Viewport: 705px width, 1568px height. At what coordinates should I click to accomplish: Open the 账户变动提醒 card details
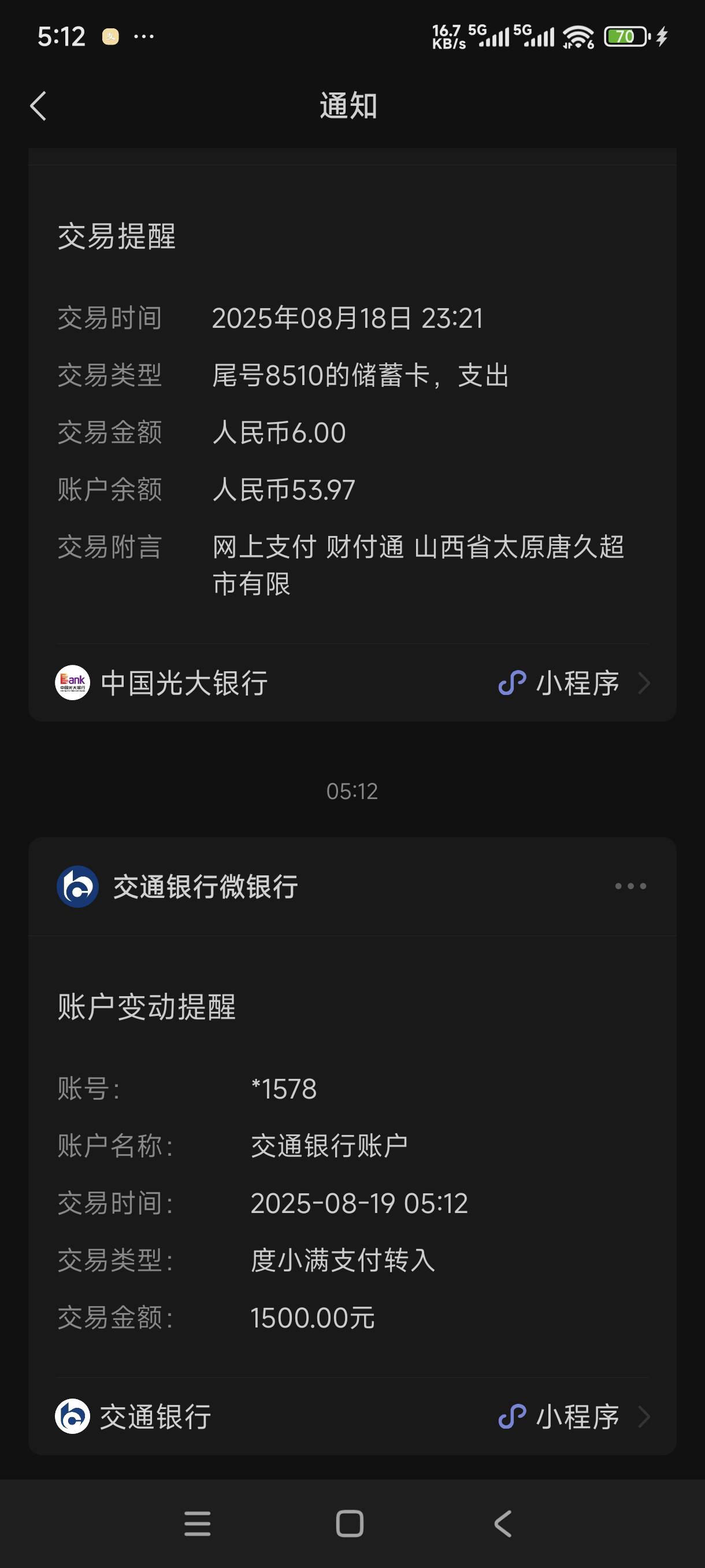(352, 1156)
